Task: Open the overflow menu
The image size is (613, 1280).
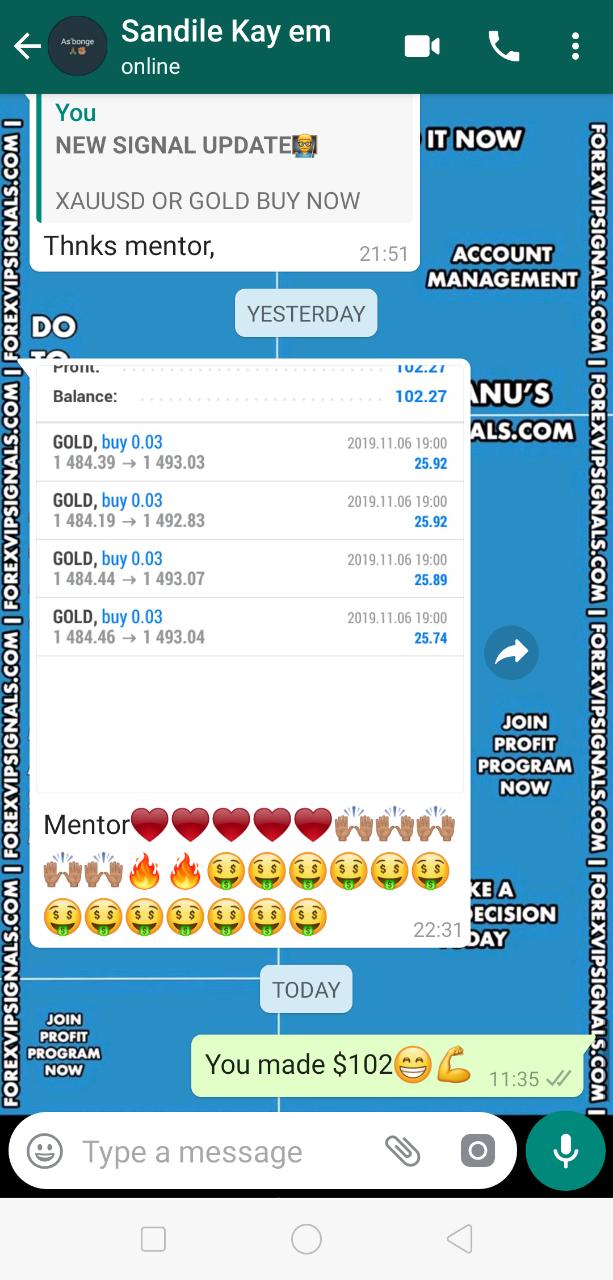Action: coord(575,46)
